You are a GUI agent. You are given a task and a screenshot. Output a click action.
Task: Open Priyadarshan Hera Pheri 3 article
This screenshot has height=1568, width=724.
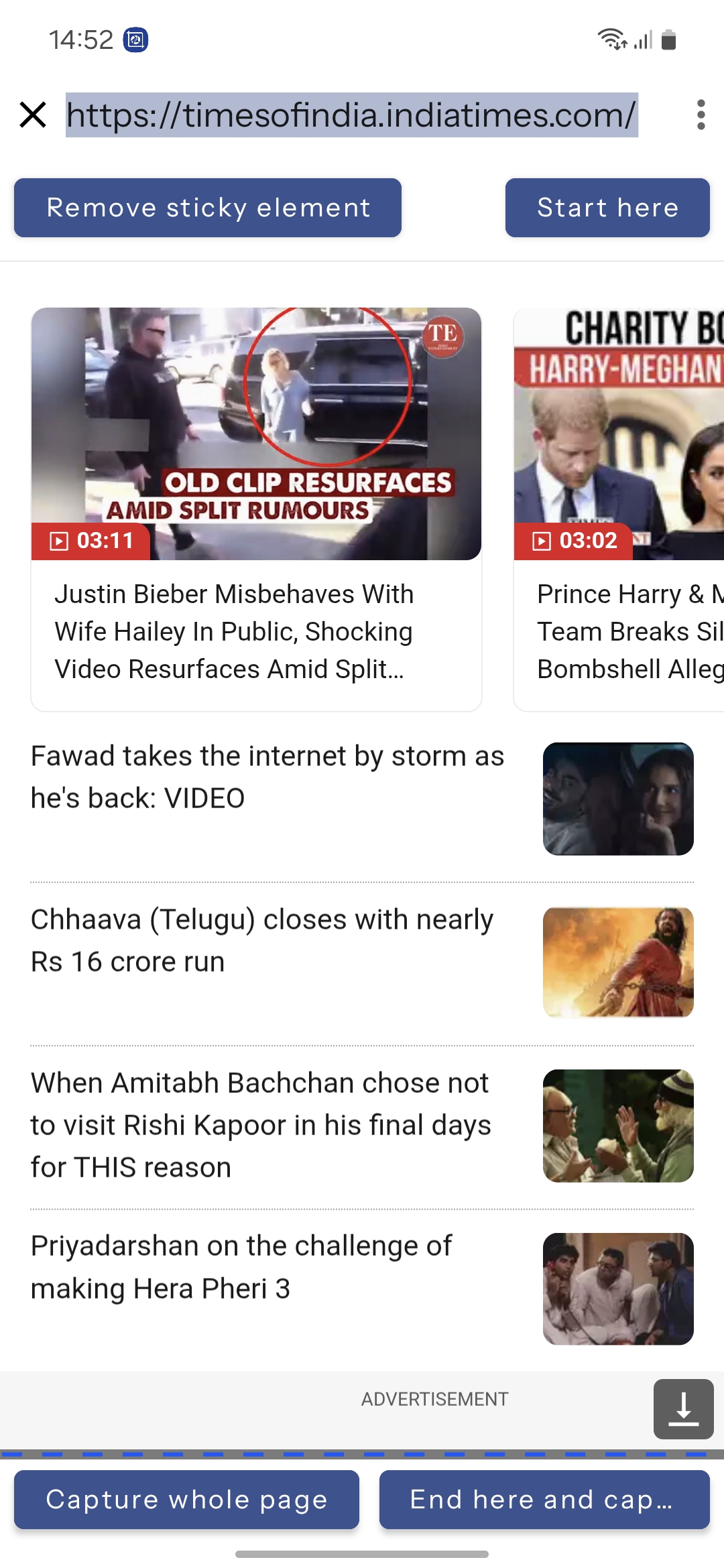click(241, 1267)
